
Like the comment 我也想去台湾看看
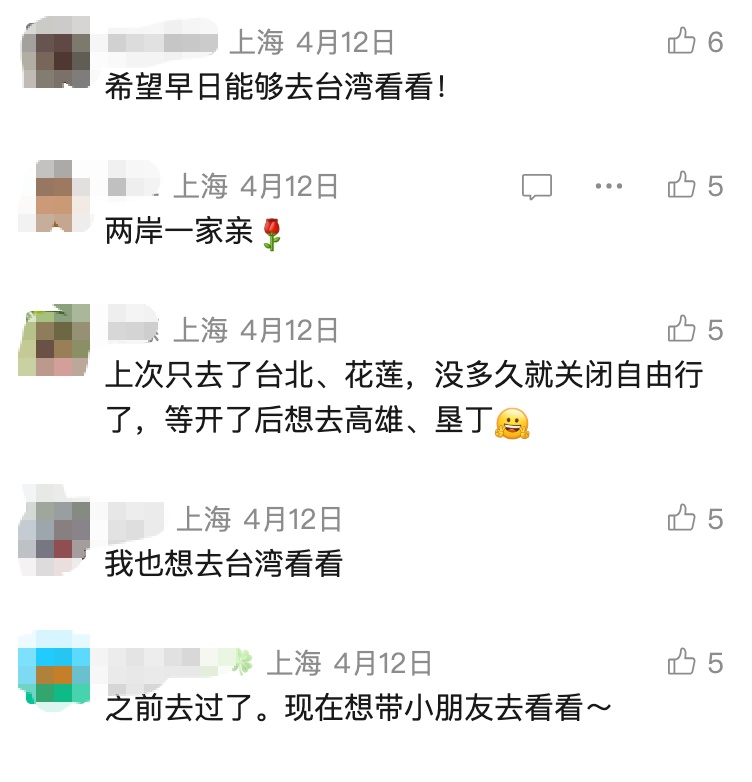[x=682, y=518]
